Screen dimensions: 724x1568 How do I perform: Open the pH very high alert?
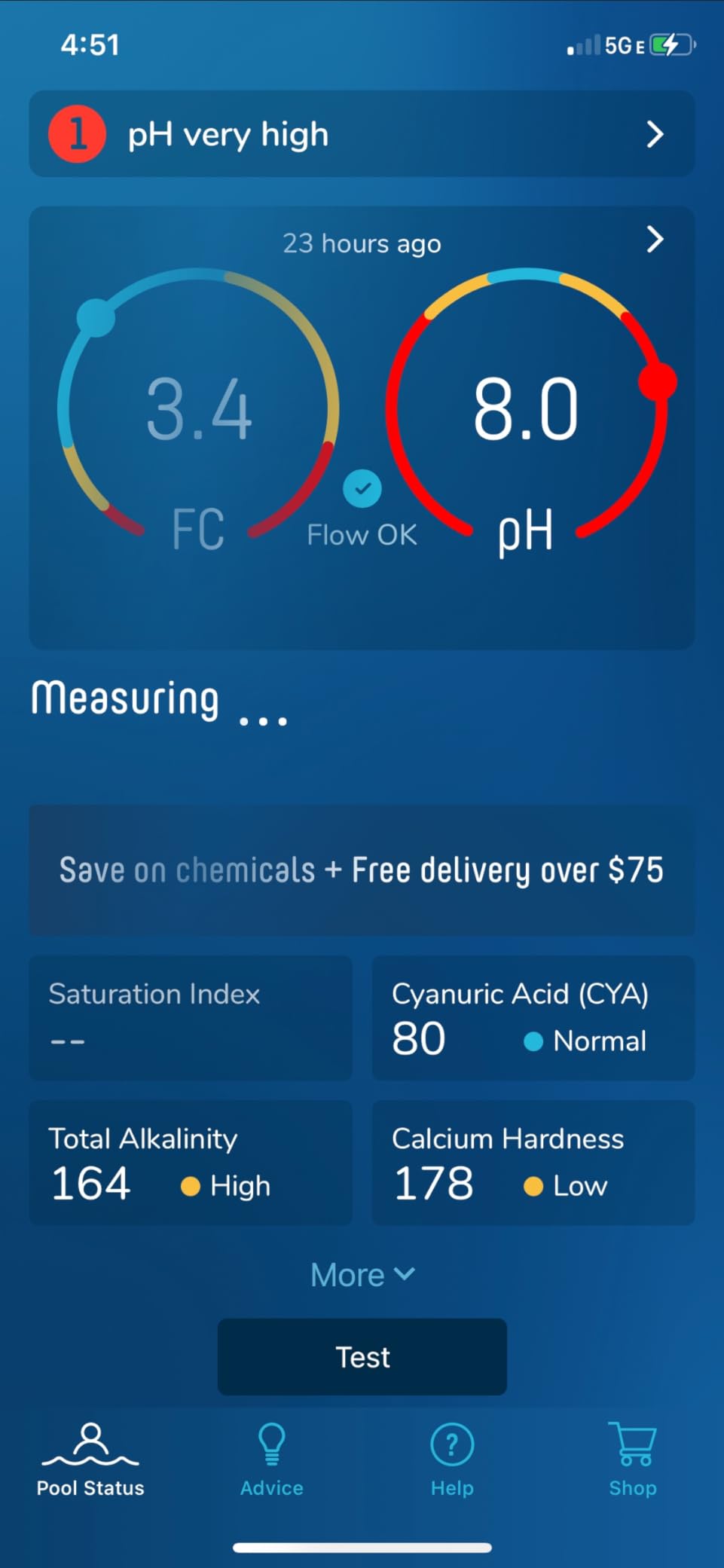[362, 134]
